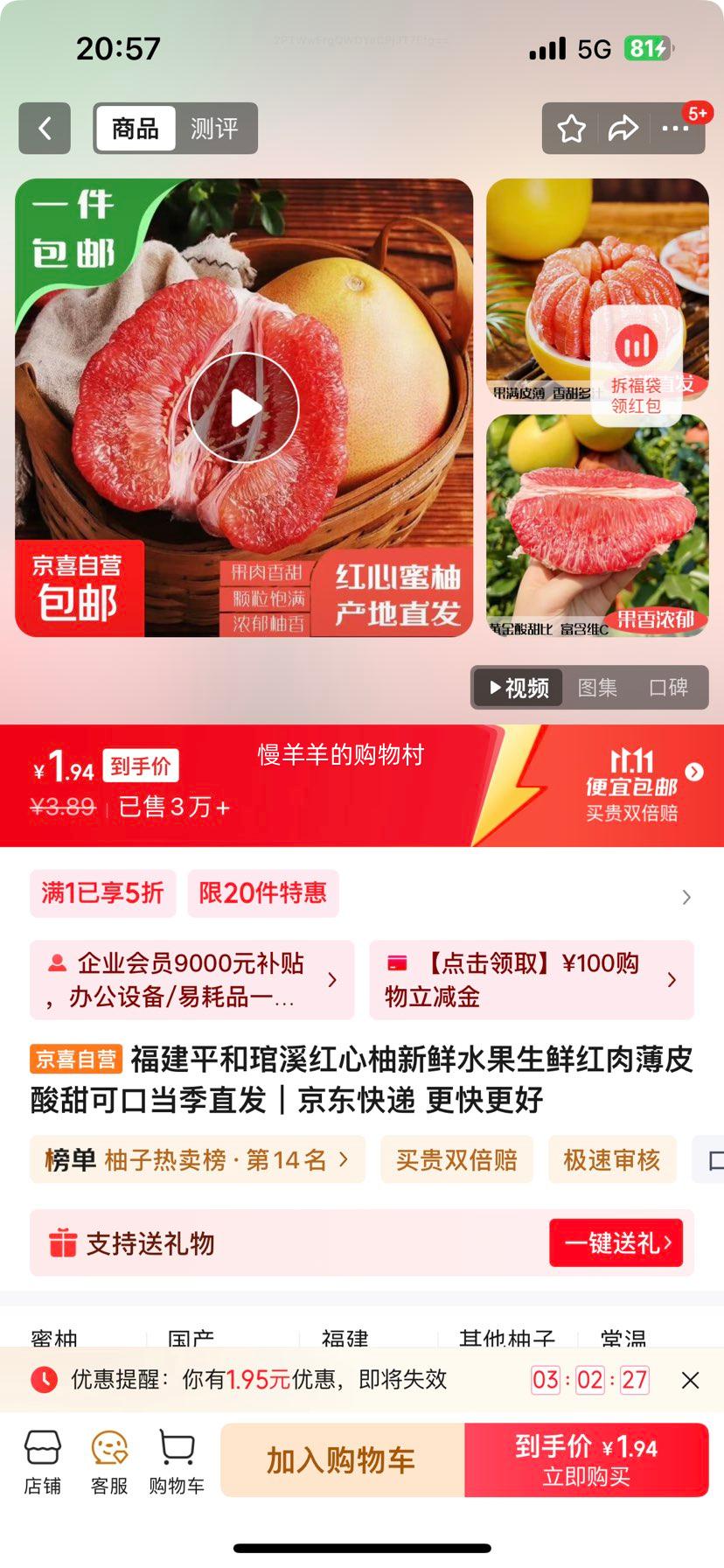Screen dimensions: 724x1568
Task: Open the 企业会员9000元补贴 offer
Action: tap(191, 980)
